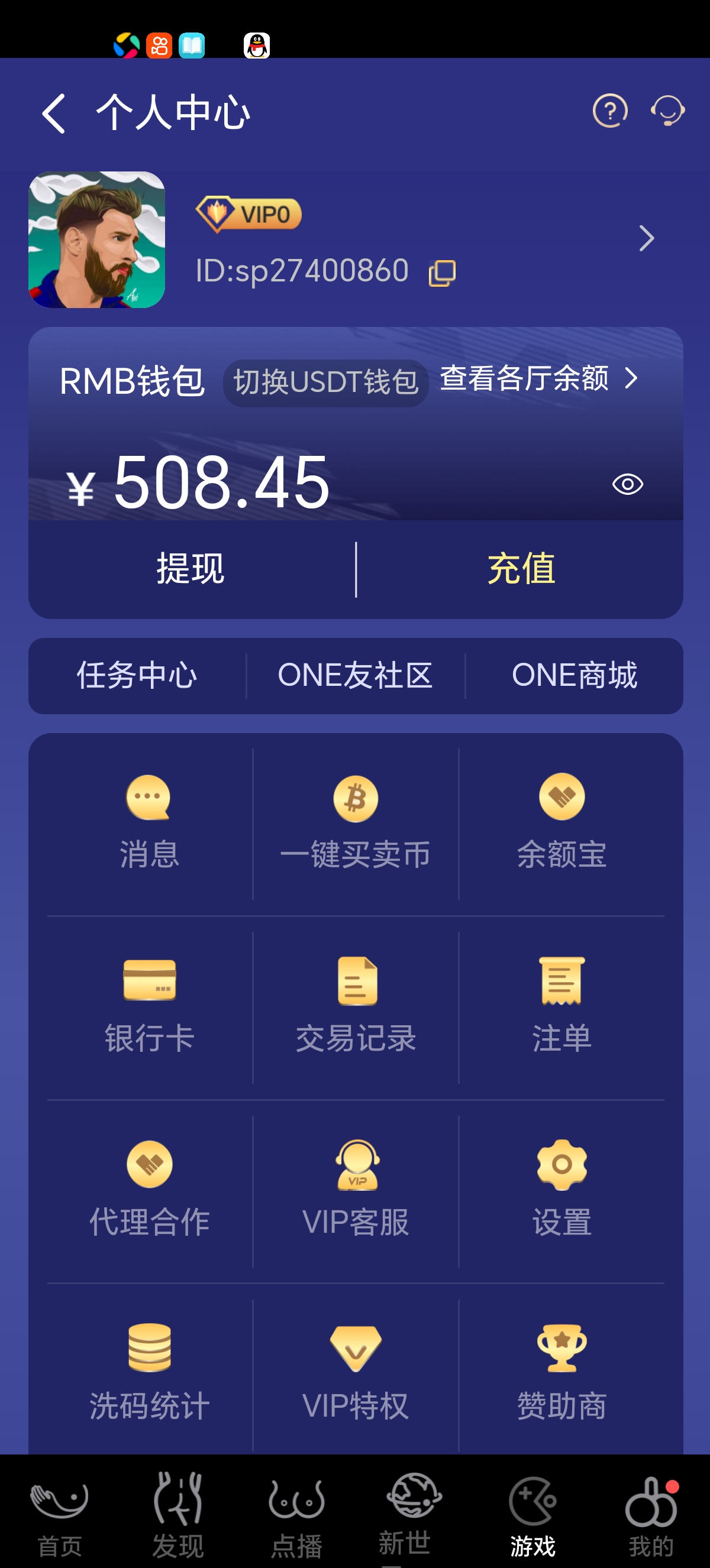The height and width of the screenshot is (1568, 710).
Task: Open profile details via right chevron
Action: (x=647, y=239)
